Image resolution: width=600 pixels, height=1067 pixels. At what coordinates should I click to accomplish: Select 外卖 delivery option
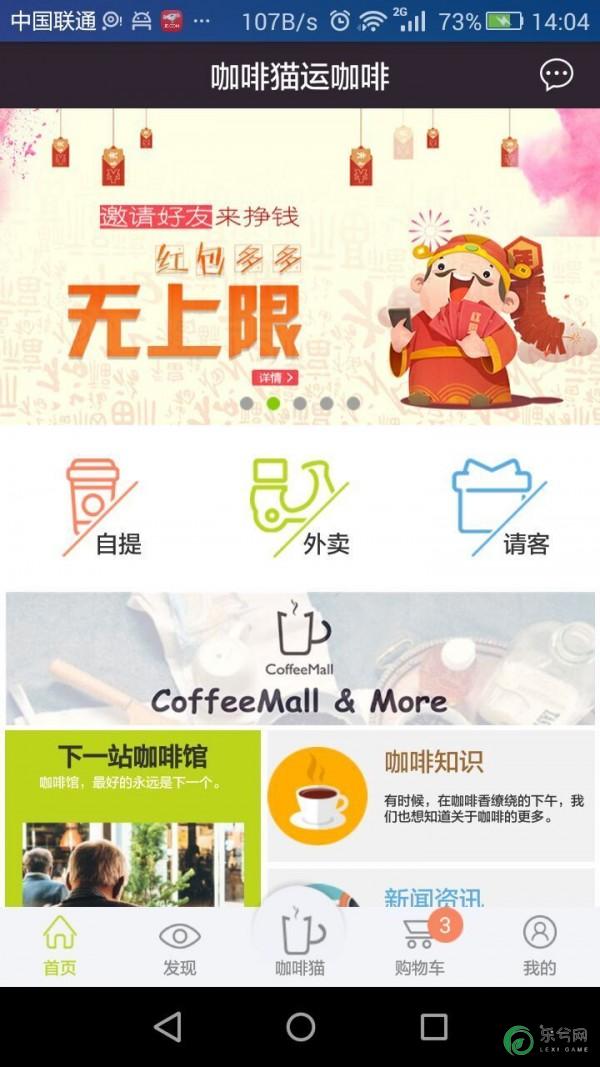(x=299, y=508)
